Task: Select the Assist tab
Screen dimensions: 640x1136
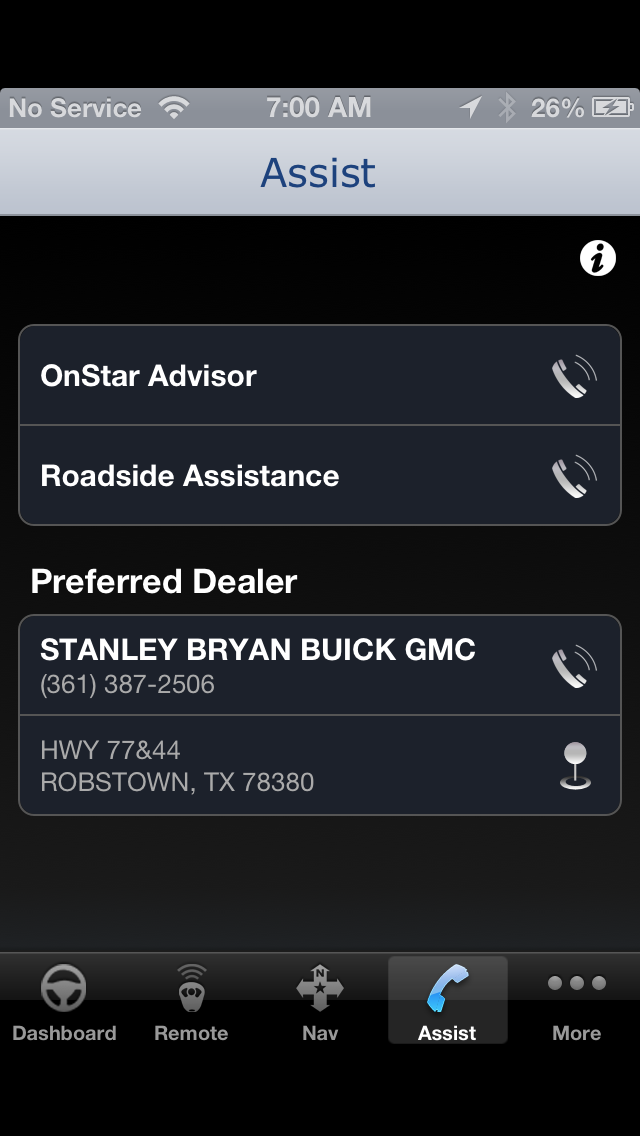Action: click(447, 1002)
